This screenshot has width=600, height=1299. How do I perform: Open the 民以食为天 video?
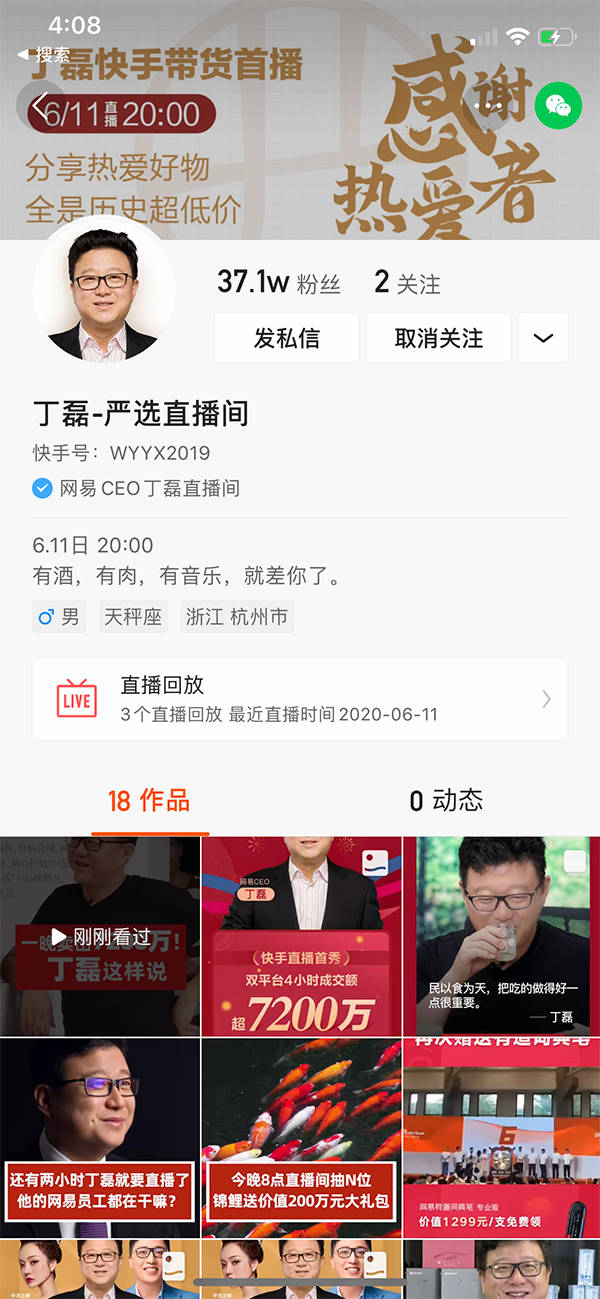[x=501, y=936]
